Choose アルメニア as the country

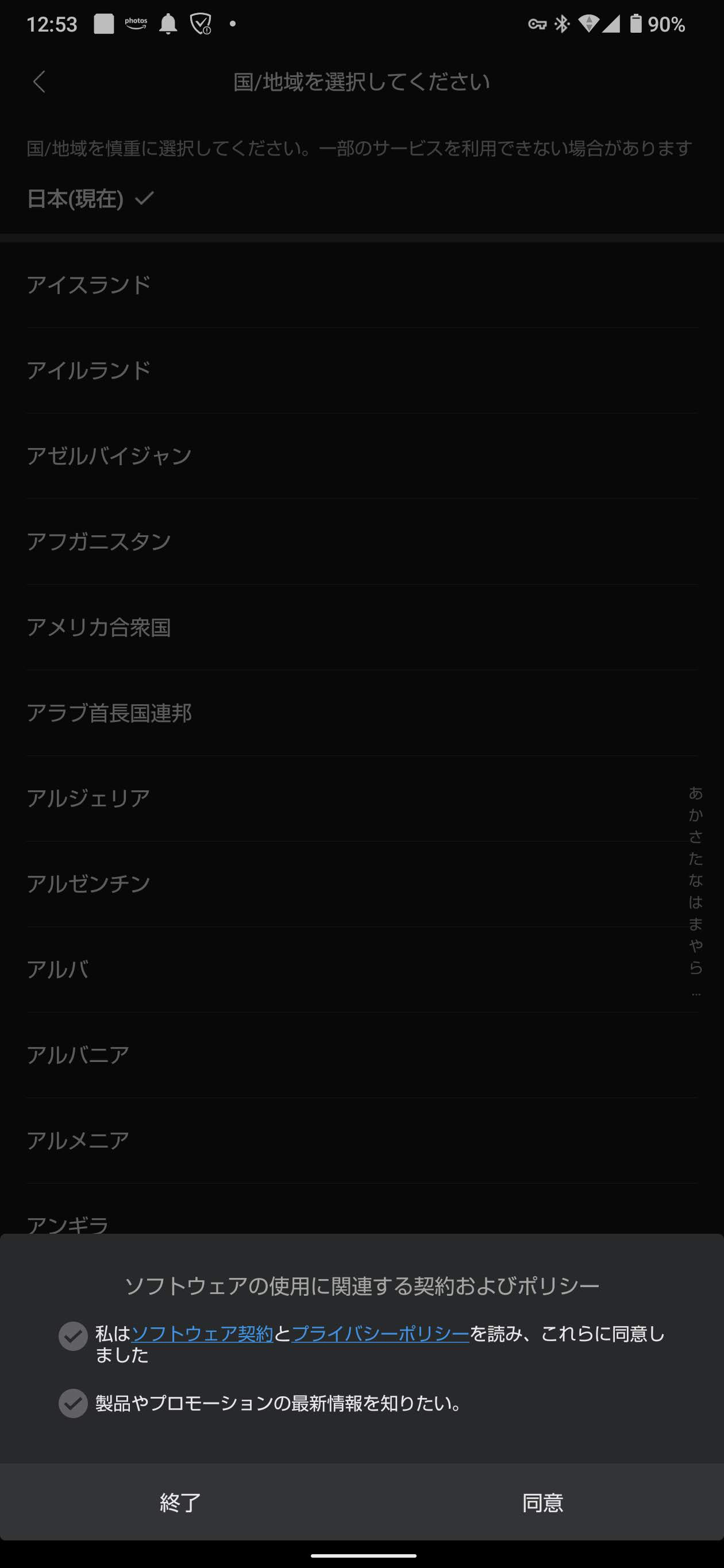coord(361,1141)
